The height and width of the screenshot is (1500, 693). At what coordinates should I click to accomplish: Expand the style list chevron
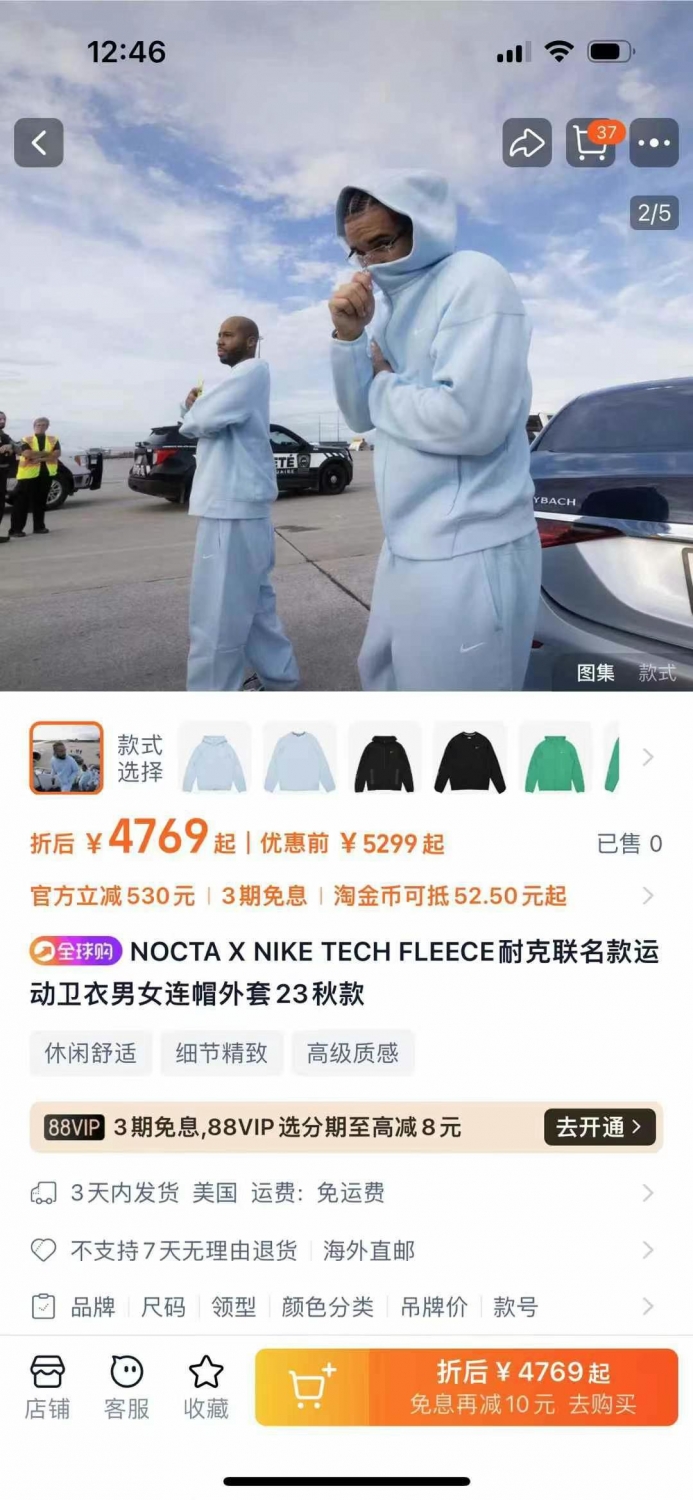[648, 758]
